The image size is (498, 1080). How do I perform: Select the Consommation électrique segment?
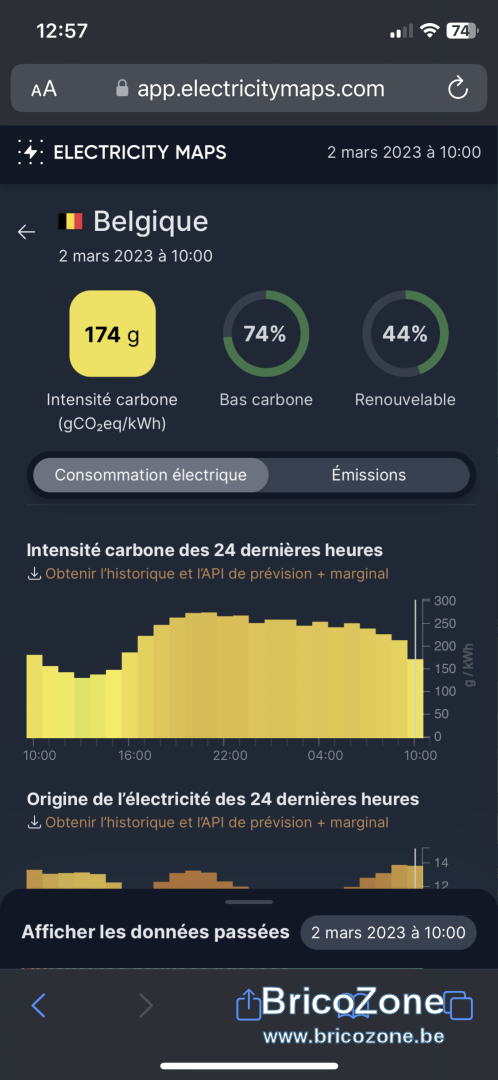click(x=151, y=475)
